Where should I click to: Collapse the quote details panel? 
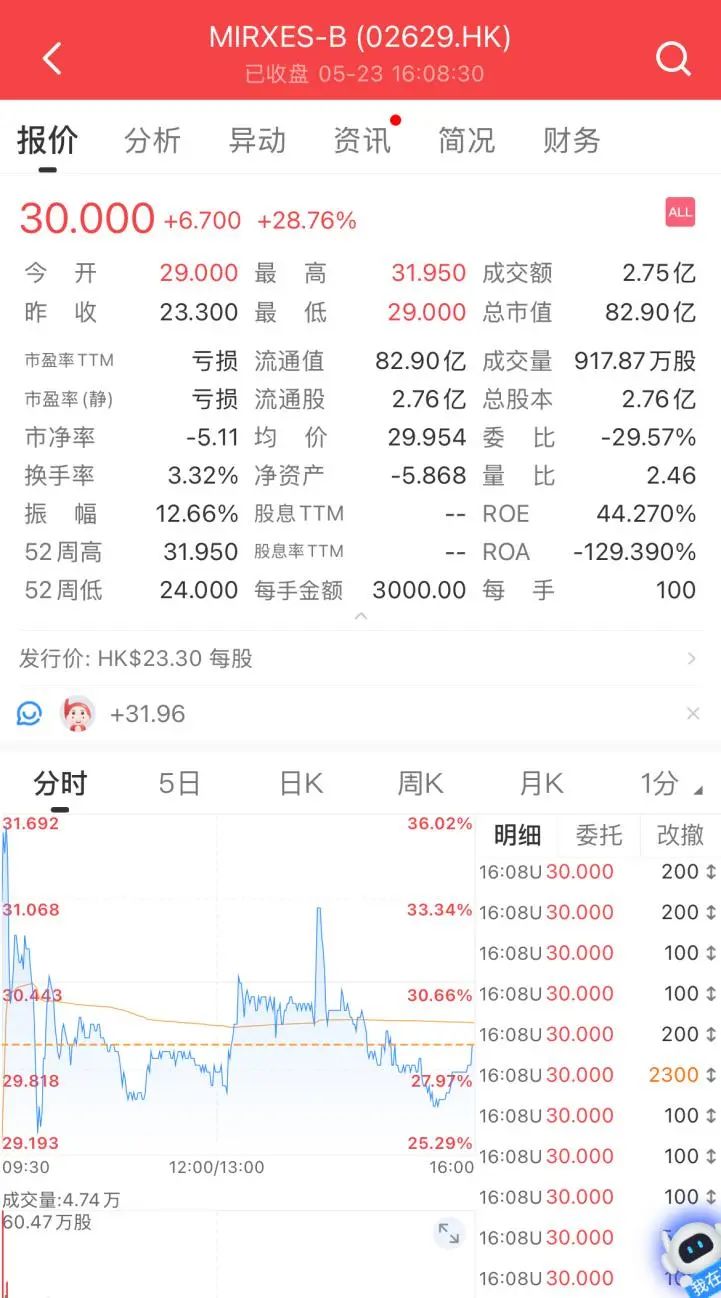tap(361, 616)
